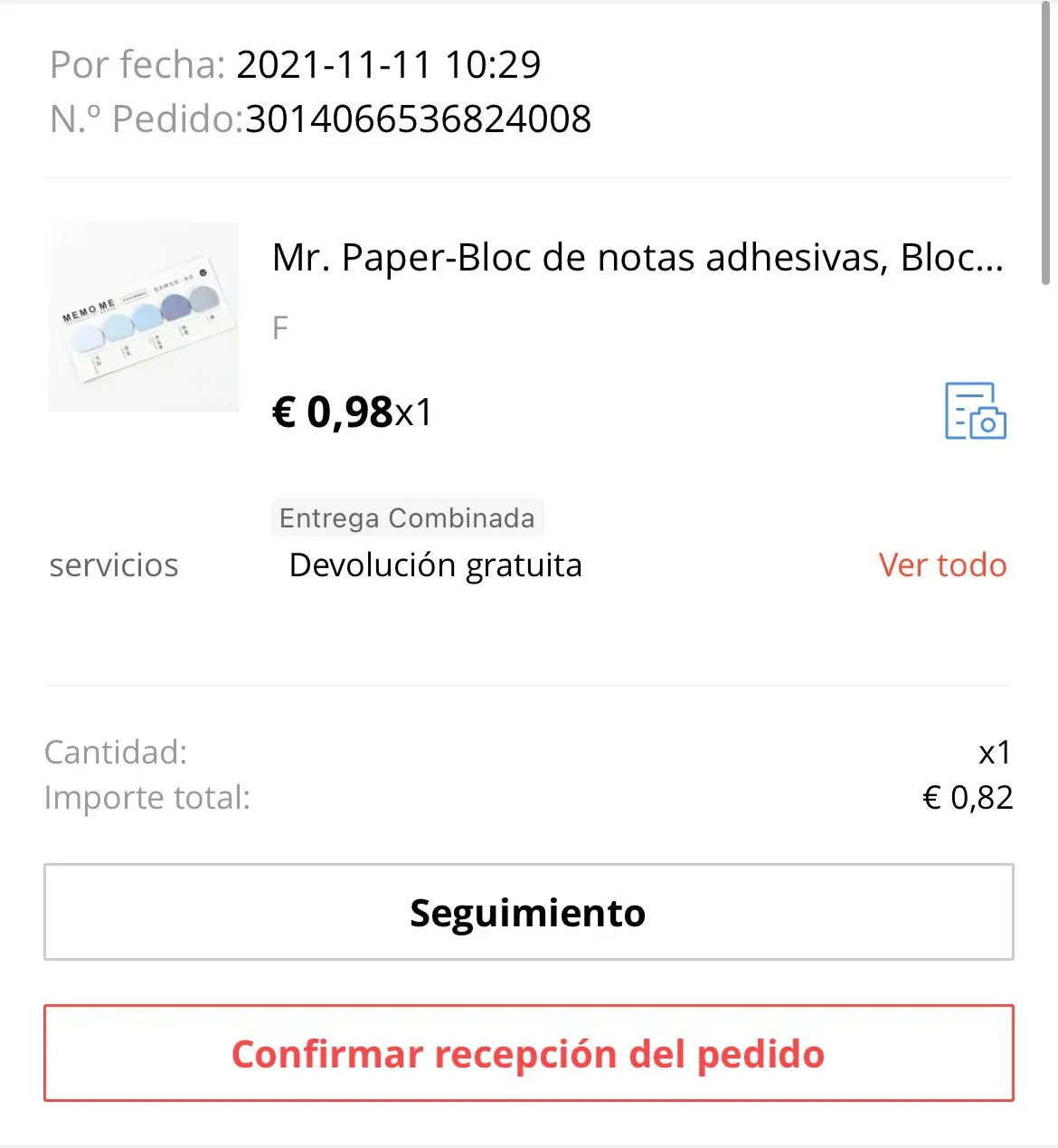The image size is (1058, 1148).
Task: Confirm order receipt with Confirmar recepción del pedido
Action: pyautogui.click(x=528, y=1053)
